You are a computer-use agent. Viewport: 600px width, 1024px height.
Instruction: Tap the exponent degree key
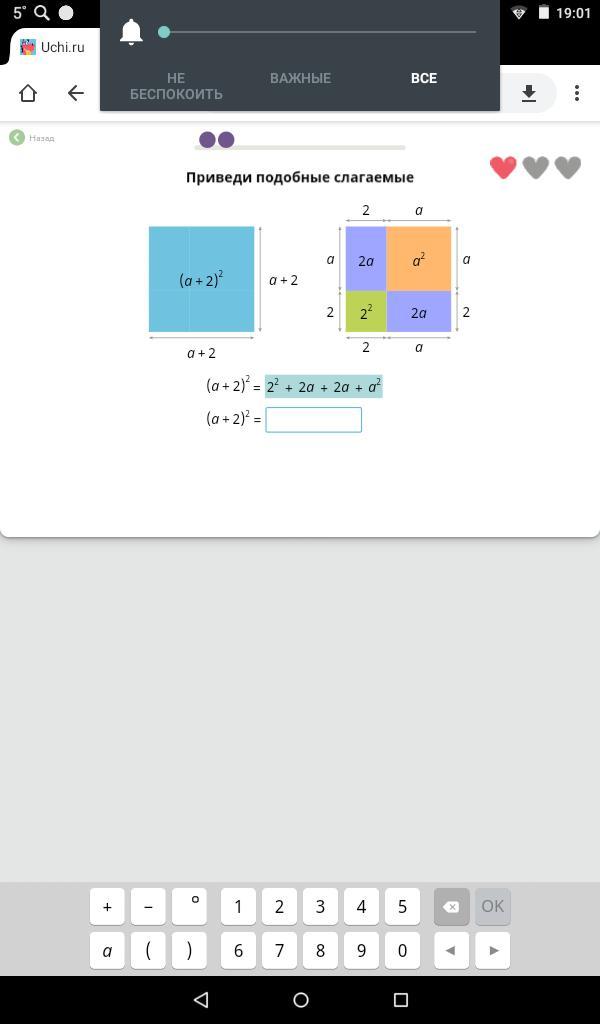coord(189,906)
